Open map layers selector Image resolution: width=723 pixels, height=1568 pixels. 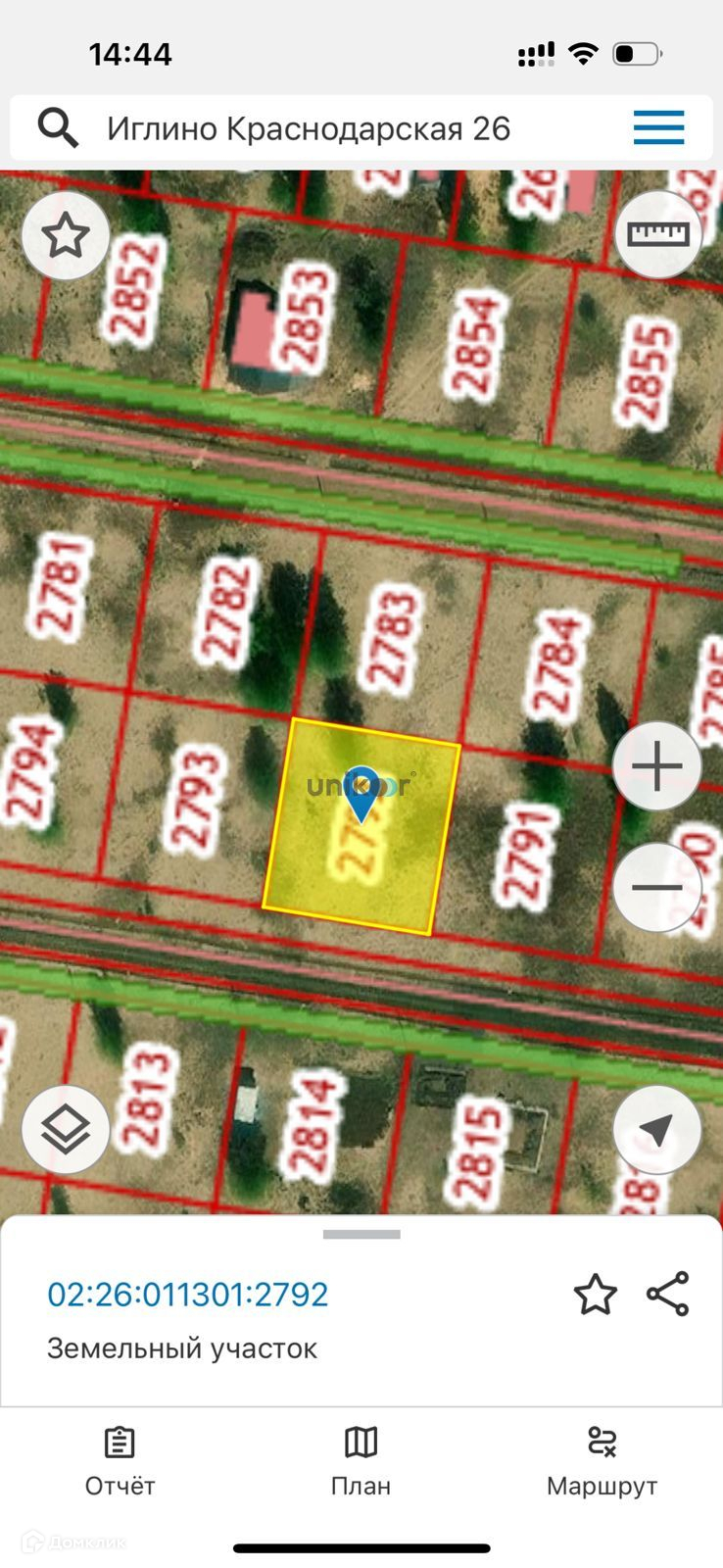click(66, 1130)
